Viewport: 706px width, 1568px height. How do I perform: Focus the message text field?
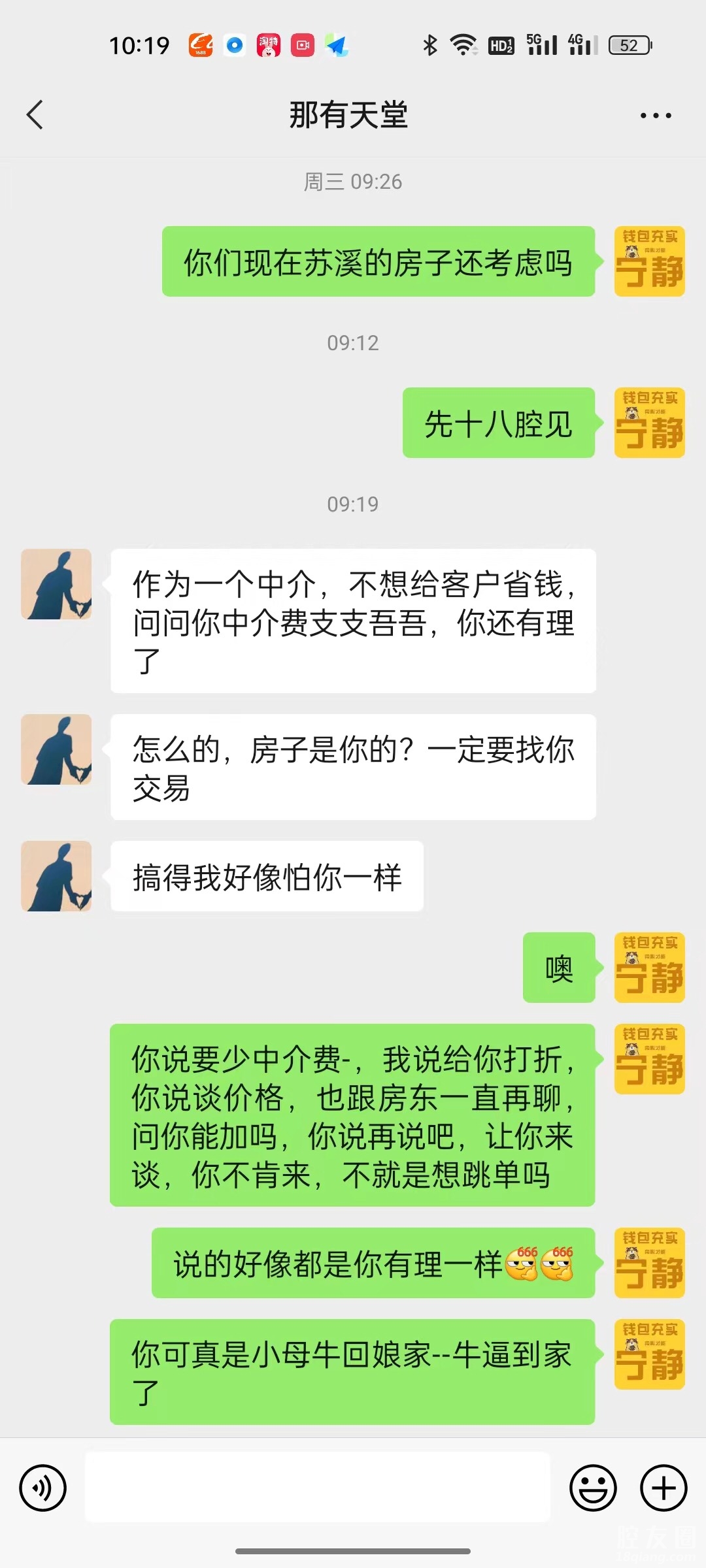pyautogui.click(x=318, y=1487)
